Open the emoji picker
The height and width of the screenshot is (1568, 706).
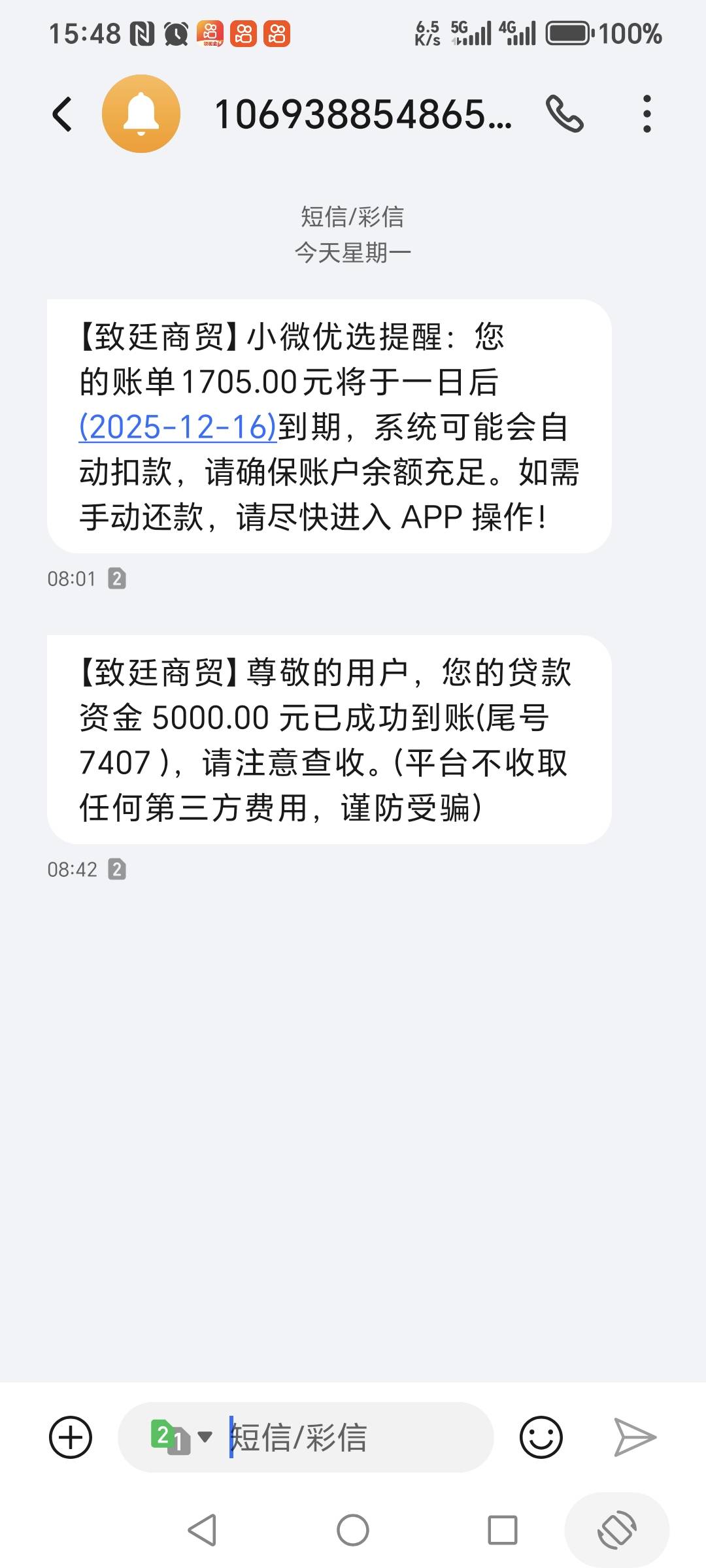tap(541, 1437)
